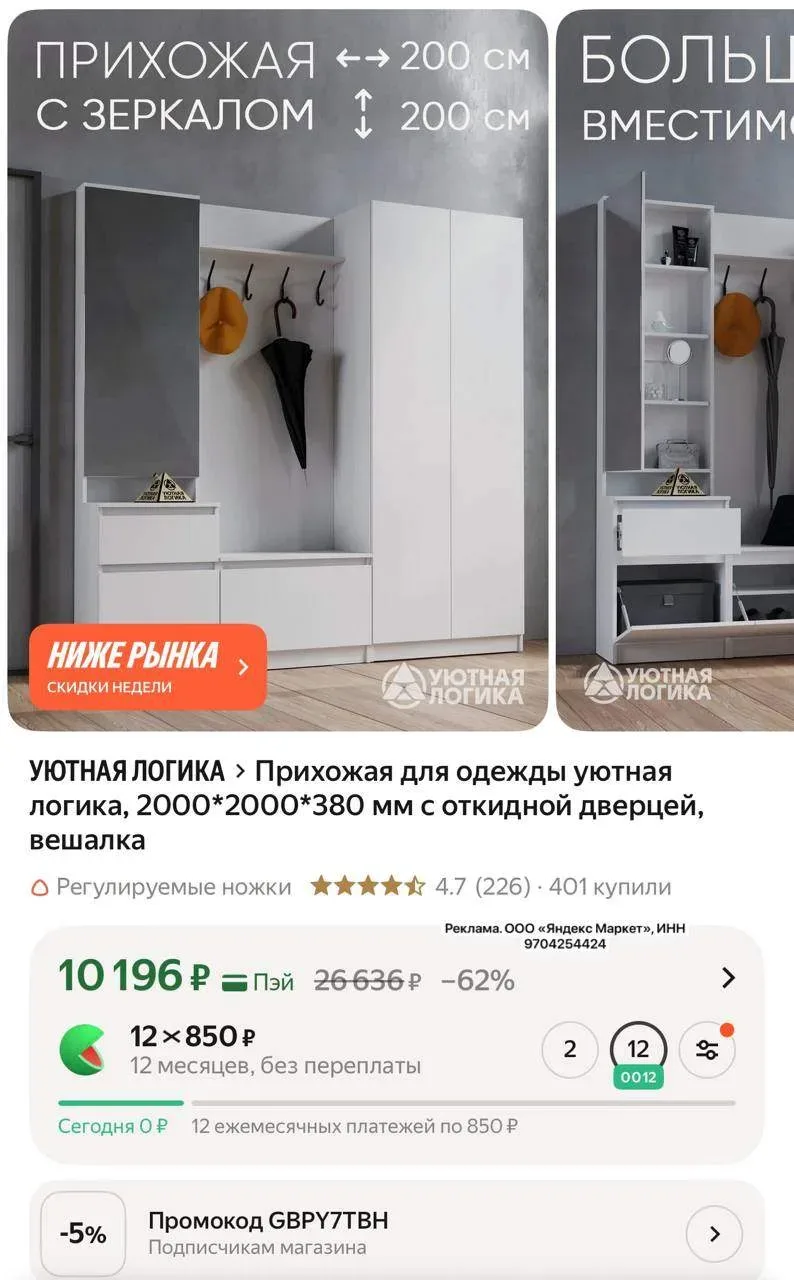The image size is (794, 1280).
Task: Open the Ниже рынка weekly discounts banner
Action: pyautogui.click(x=147, y=667)
